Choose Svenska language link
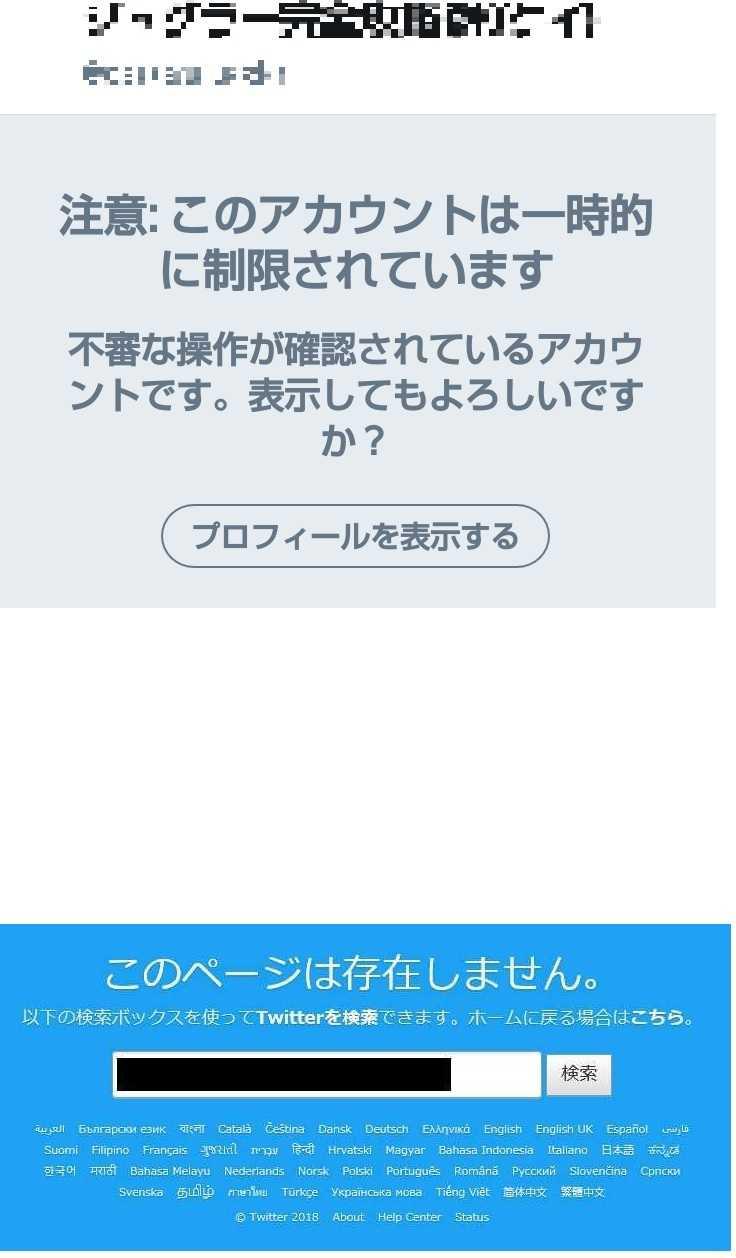The width and height of the screenshot is (736, 1258). point(141,1192)
